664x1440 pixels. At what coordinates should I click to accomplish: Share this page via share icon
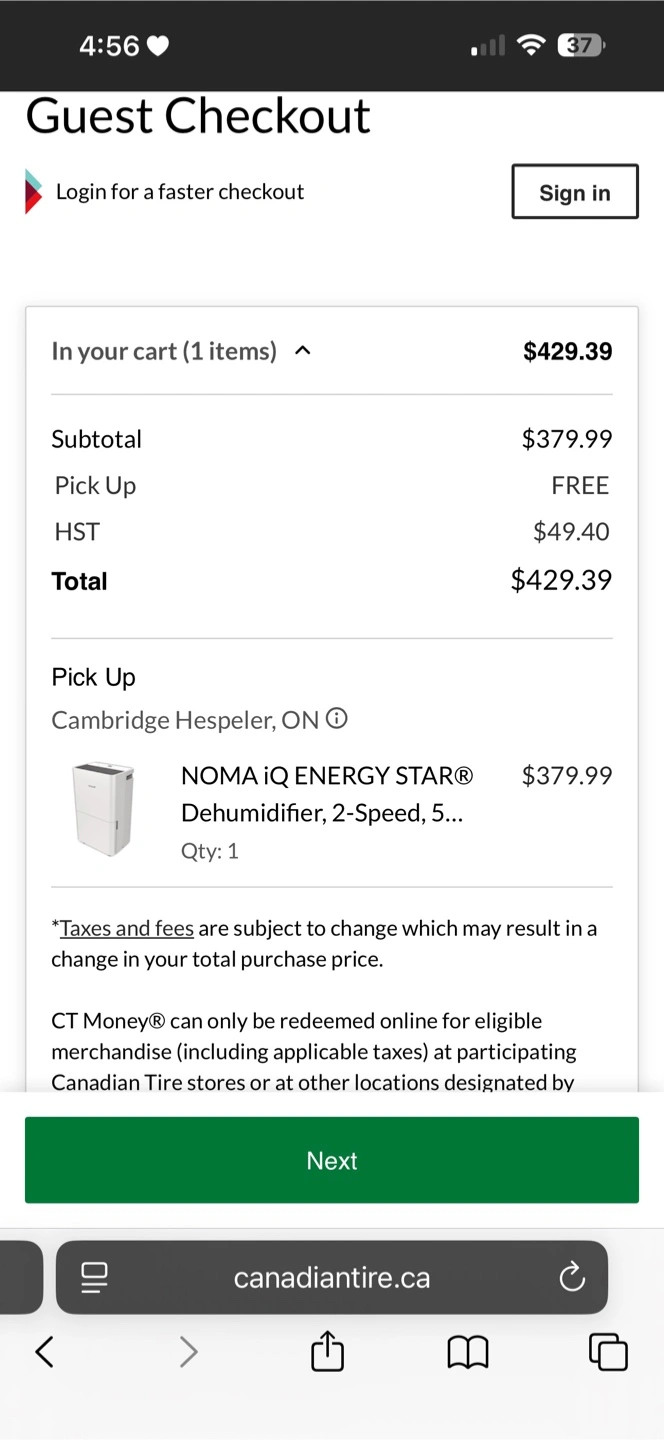327,1351
